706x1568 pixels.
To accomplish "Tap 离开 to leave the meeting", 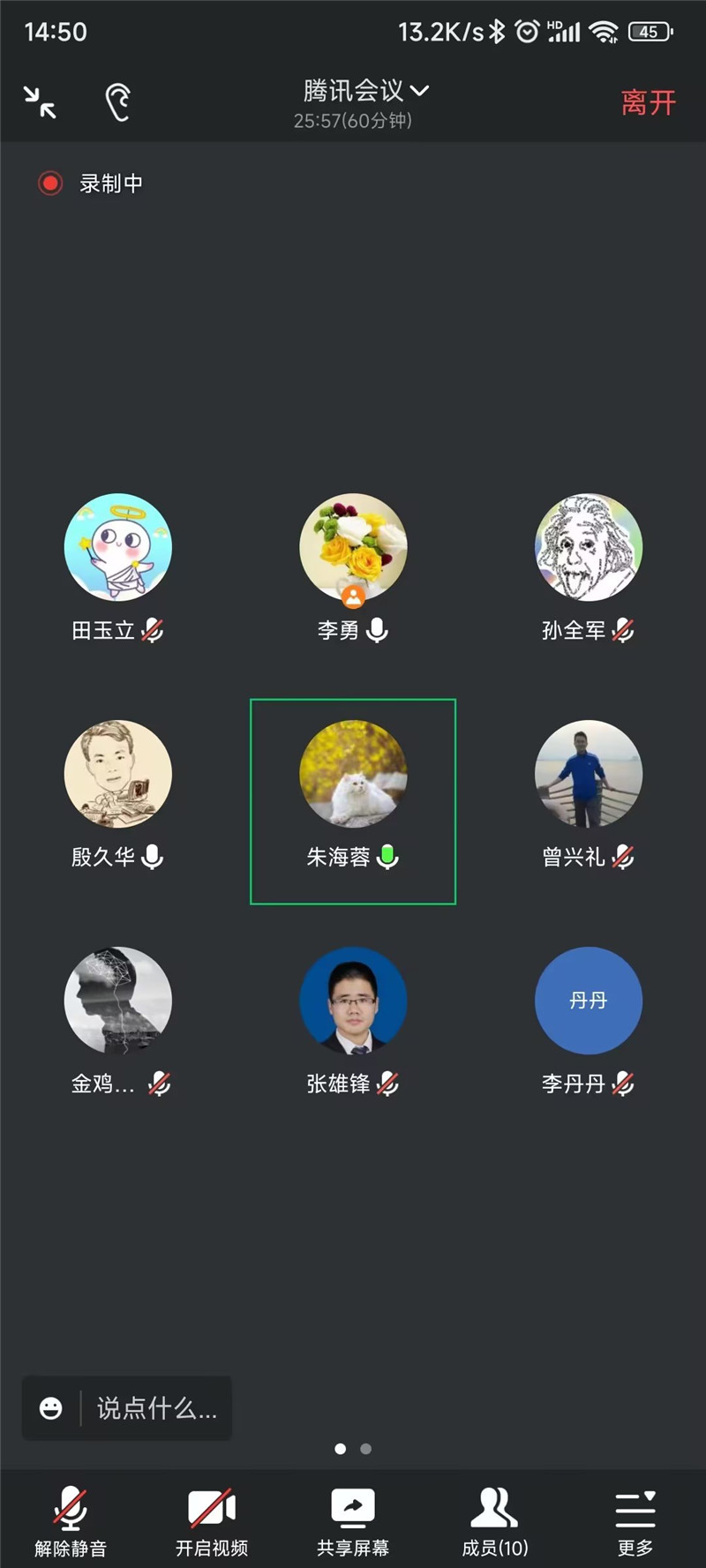I will [x=648, y=103].
